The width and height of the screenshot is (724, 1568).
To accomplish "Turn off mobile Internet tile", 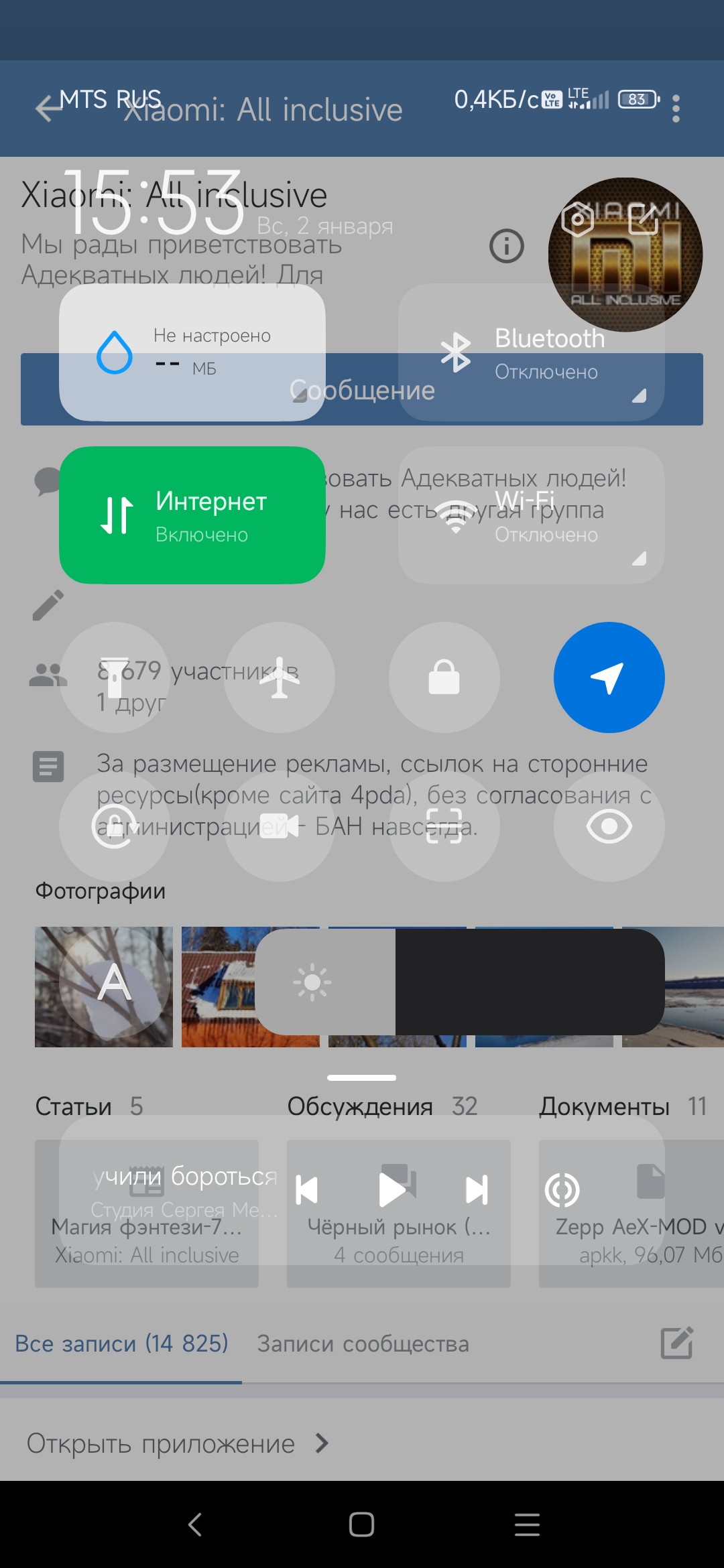I will click(x=192, y=515).
